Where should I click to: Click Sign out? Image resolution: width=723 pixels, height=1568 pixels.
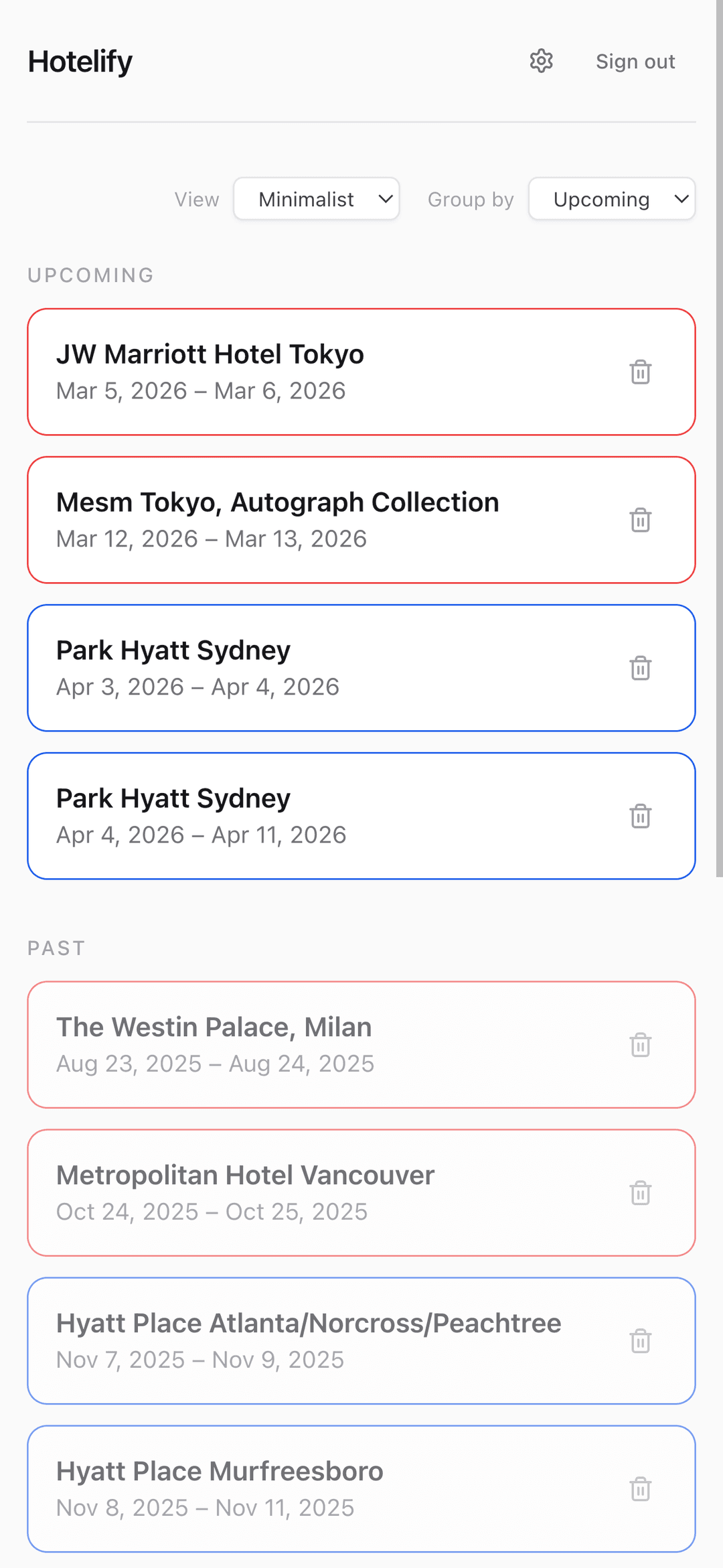[x=634, y=61]
